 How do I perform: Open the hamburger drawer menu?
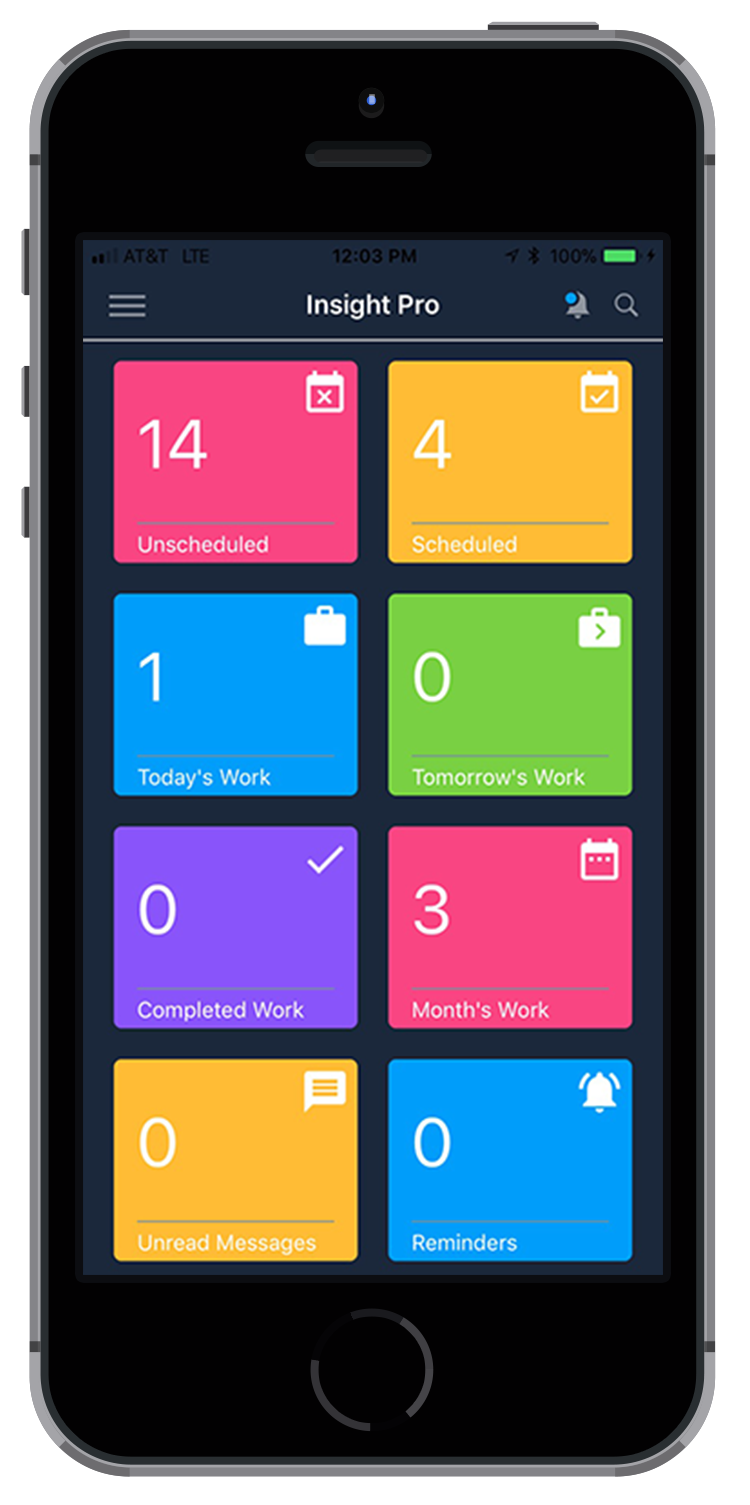(127, 306)
